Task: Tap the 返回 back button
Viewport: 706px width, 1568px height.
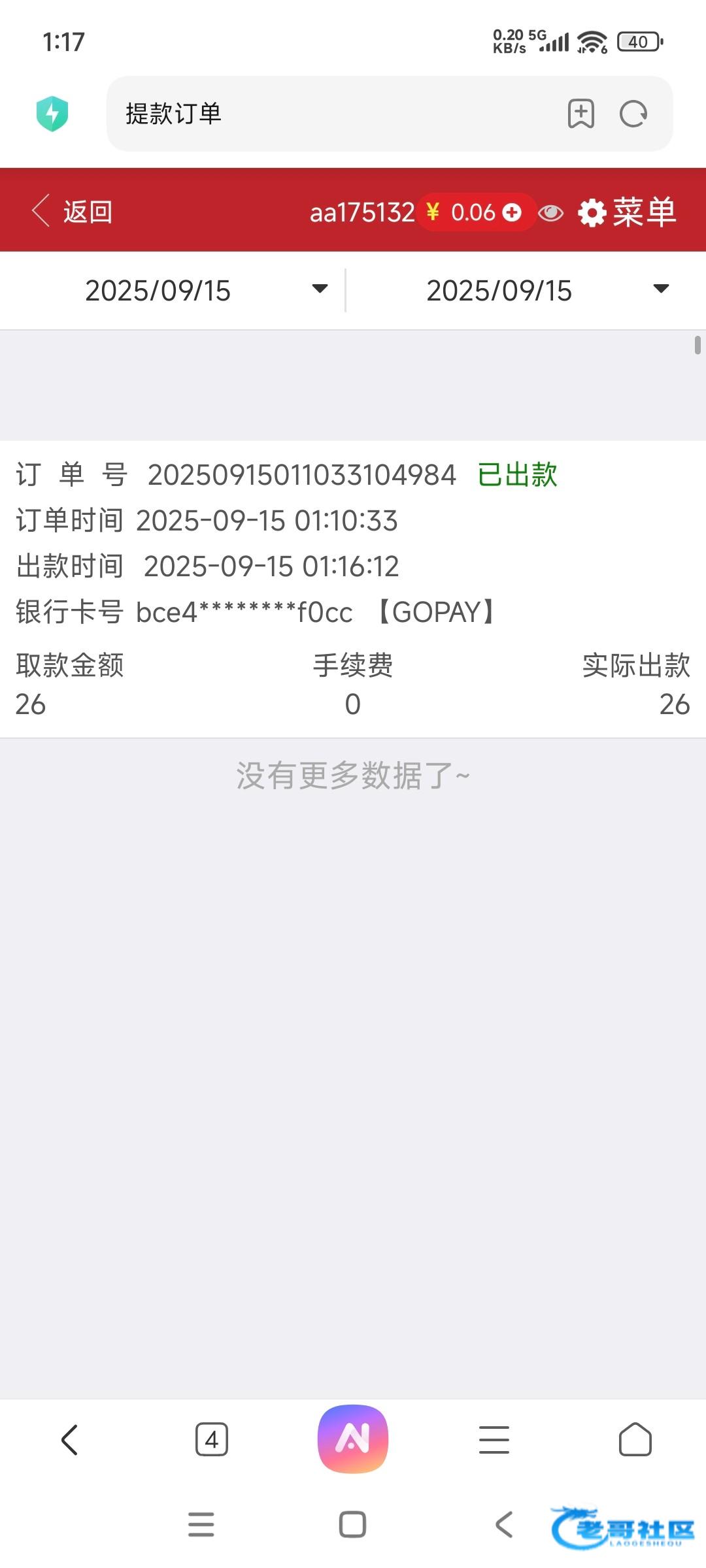Action: [72, 211]
